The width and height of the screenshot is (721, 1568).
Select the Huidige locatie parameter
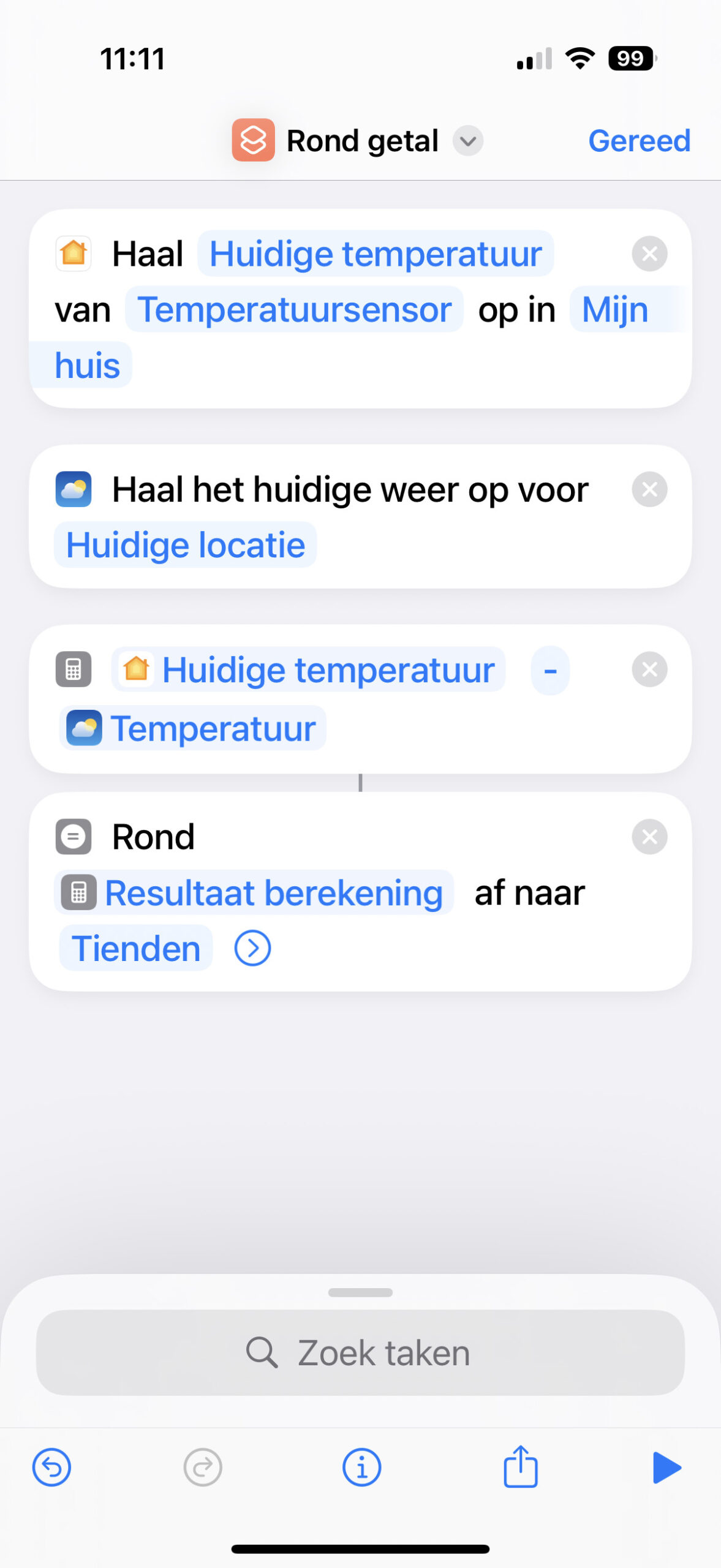point(185,545)
